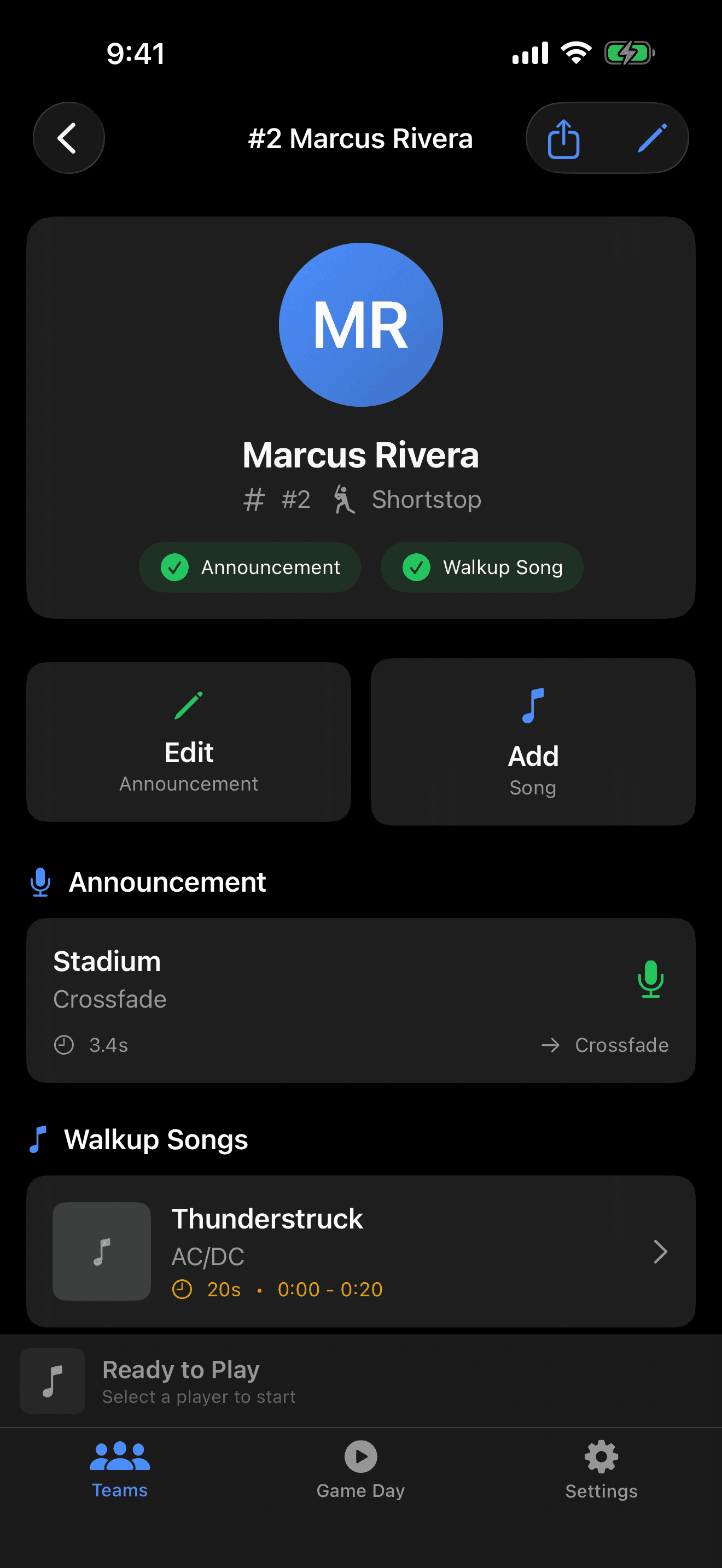Tap the back chevron to return
The image size is (722, 1568).
[x=69, y=138]
